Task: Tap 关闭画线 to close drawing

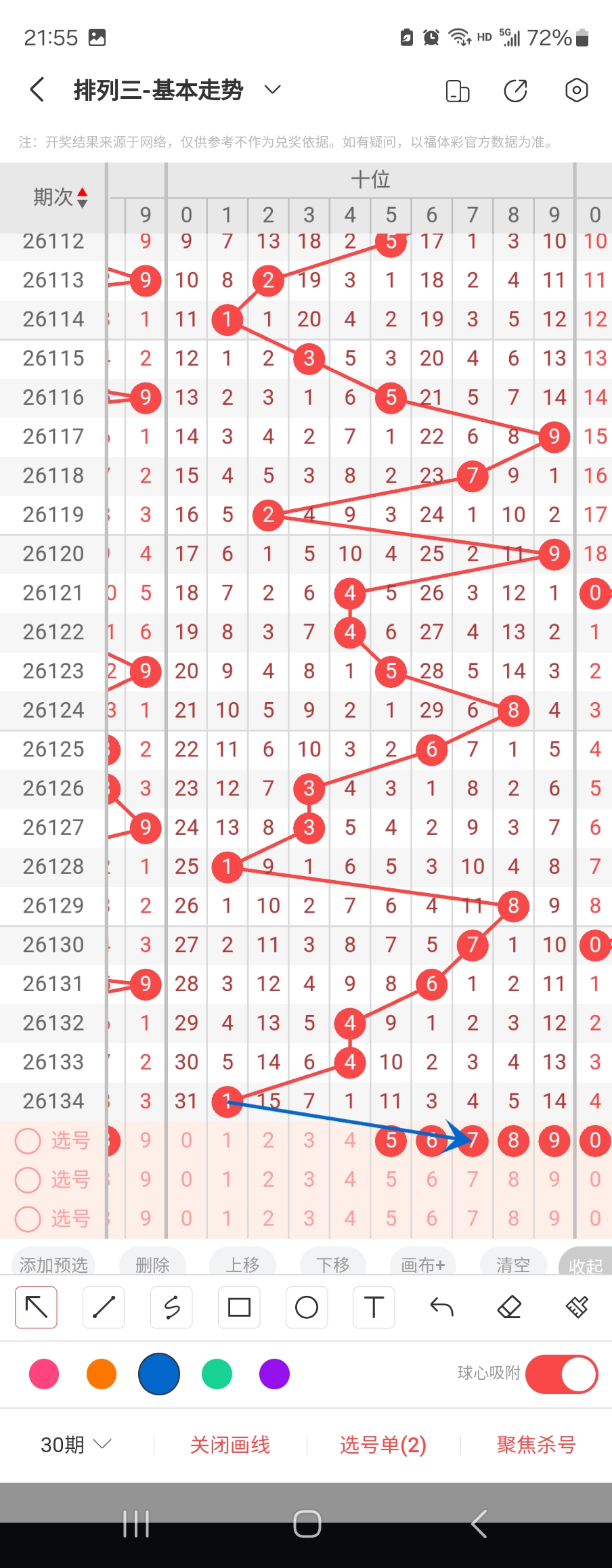Action: point(230,1445)
